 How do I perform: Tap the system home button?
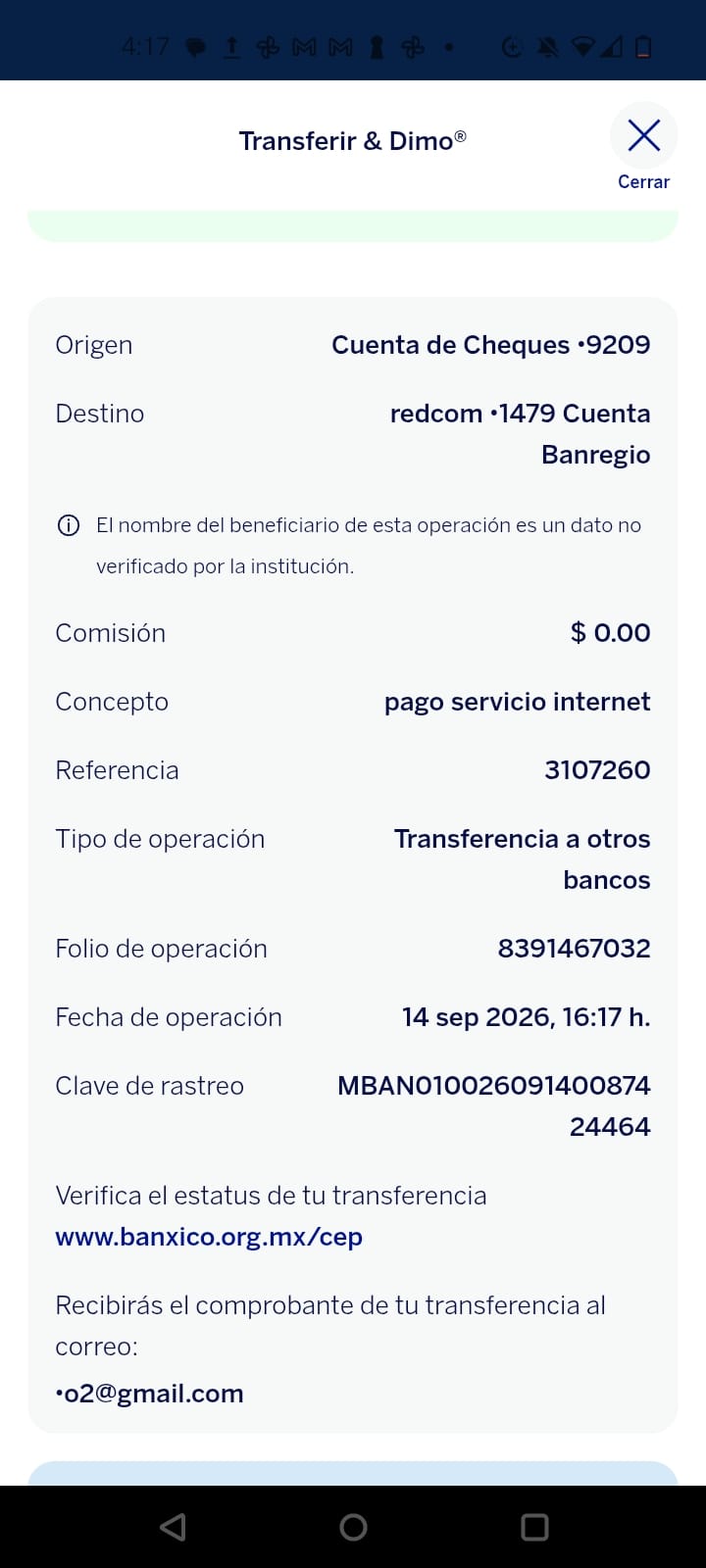click(353, 1527)
